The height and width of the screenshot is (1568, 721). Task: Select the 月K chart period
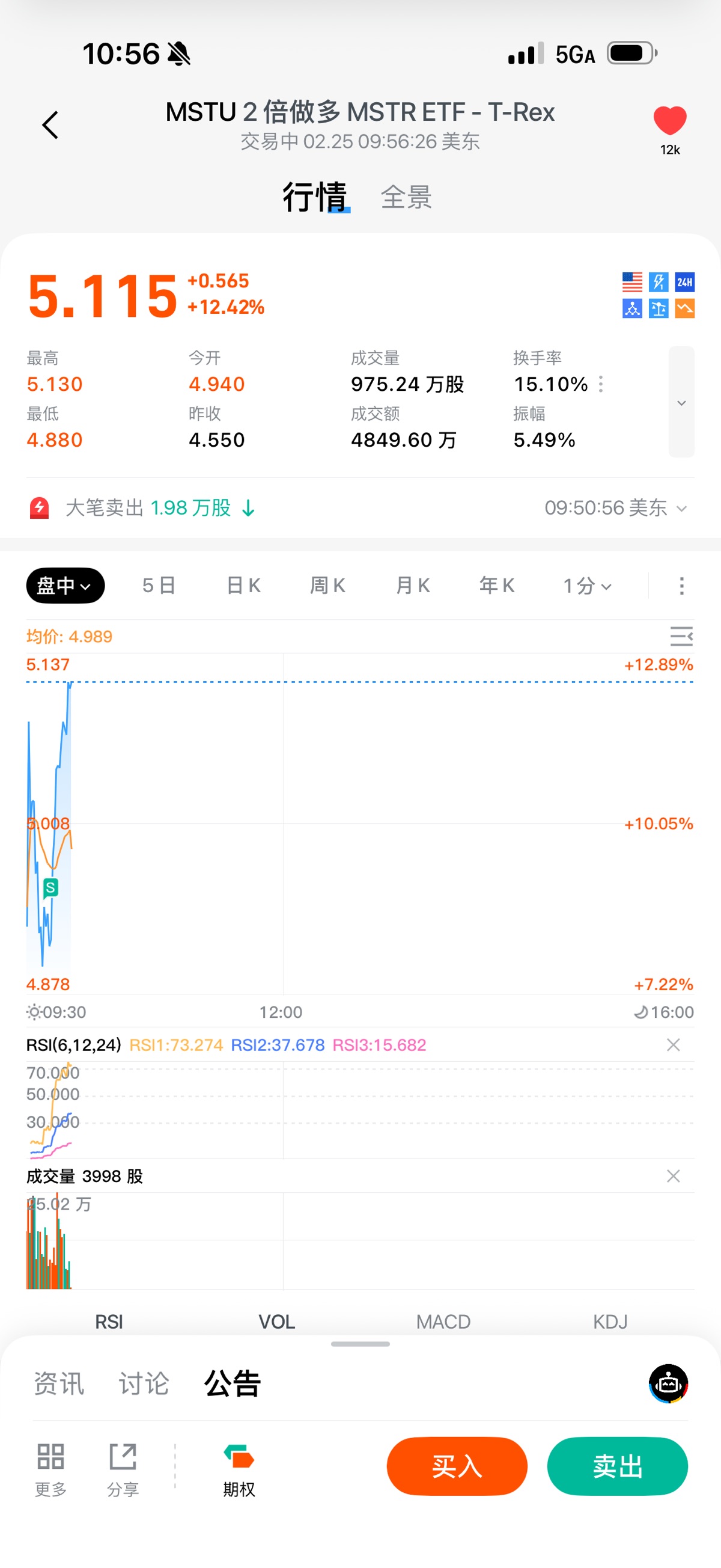tap(413, 586)
